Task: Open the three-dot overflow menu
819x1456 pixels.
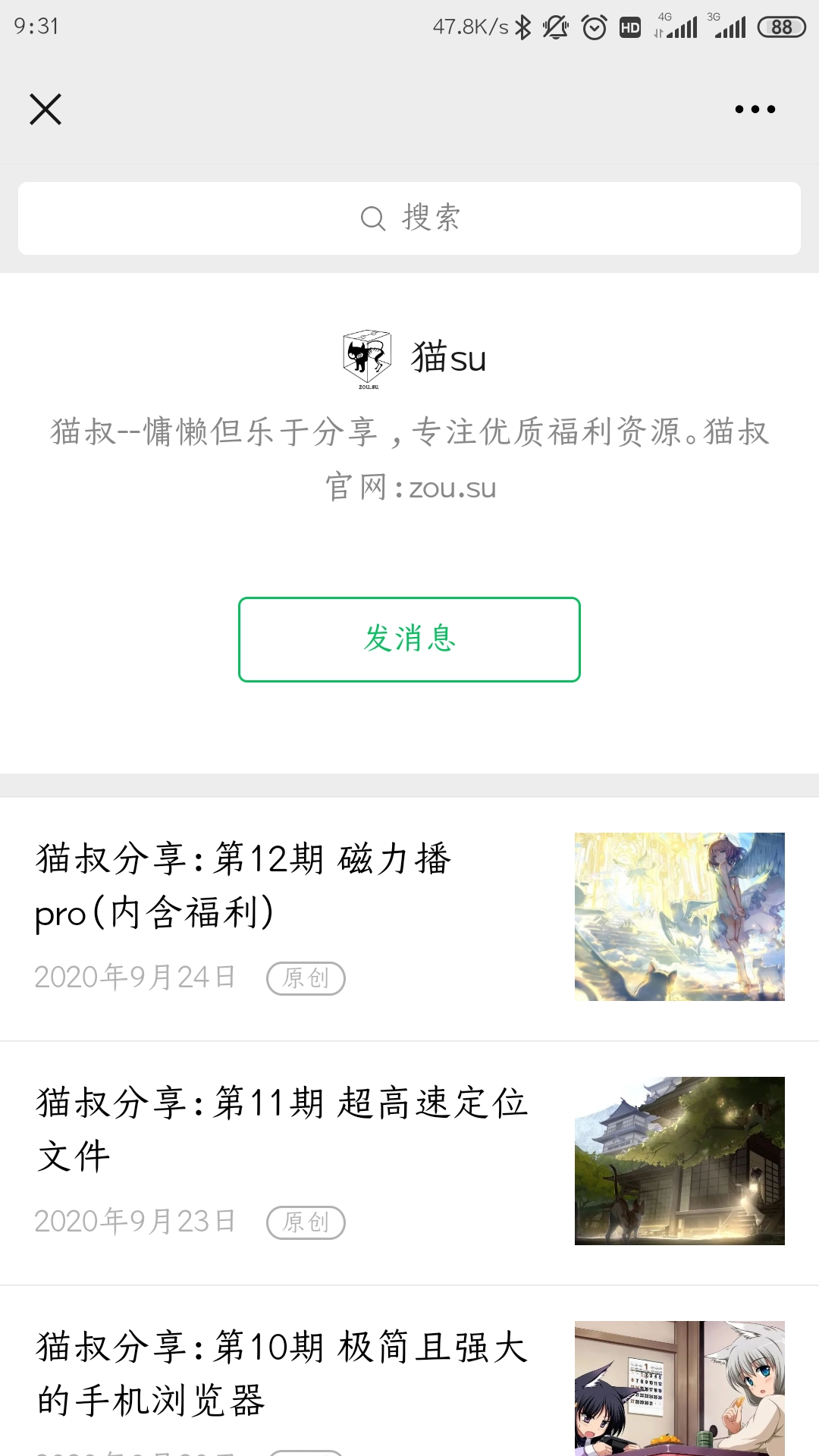Action: coord(755,109)
